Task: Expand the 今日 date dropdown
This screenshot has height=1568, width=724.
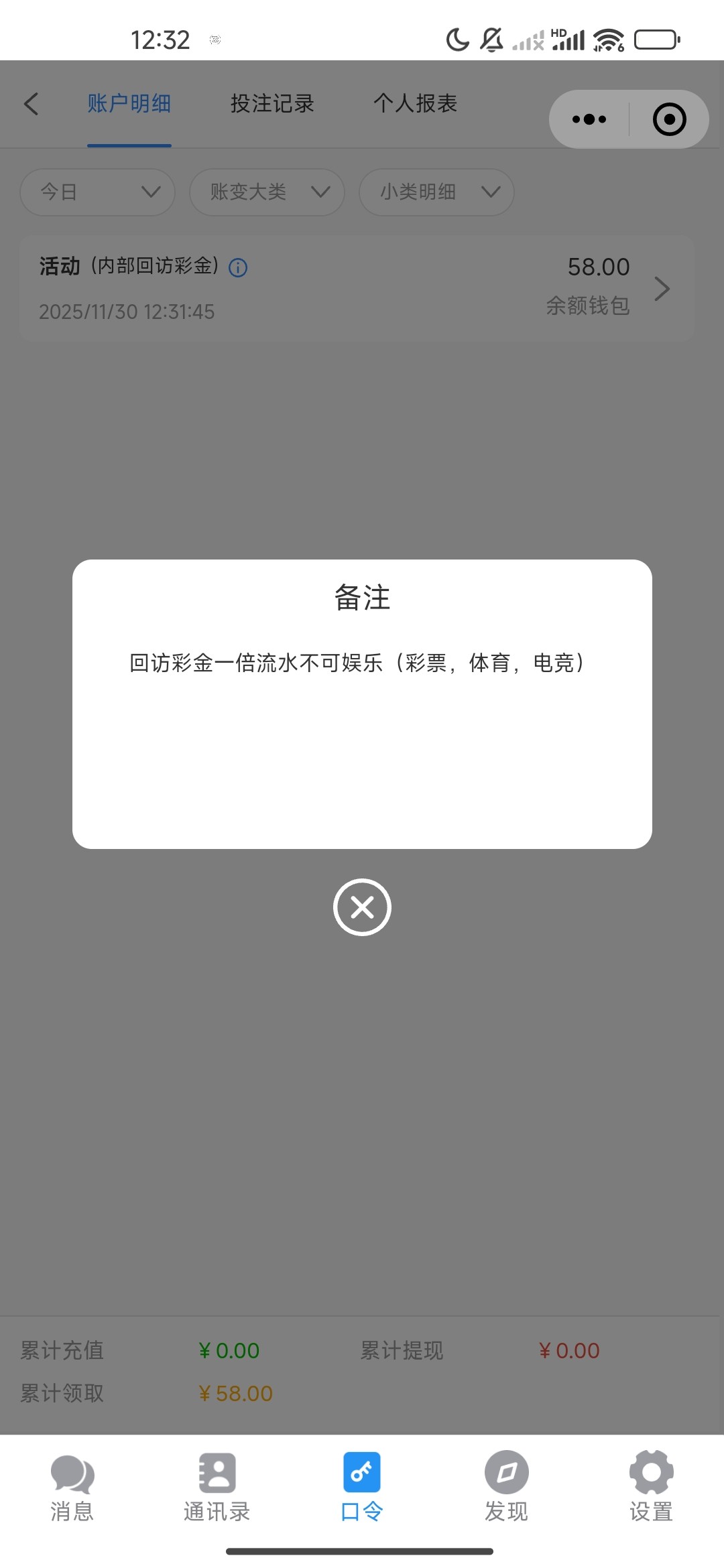Action: click(x=98, y=192)
